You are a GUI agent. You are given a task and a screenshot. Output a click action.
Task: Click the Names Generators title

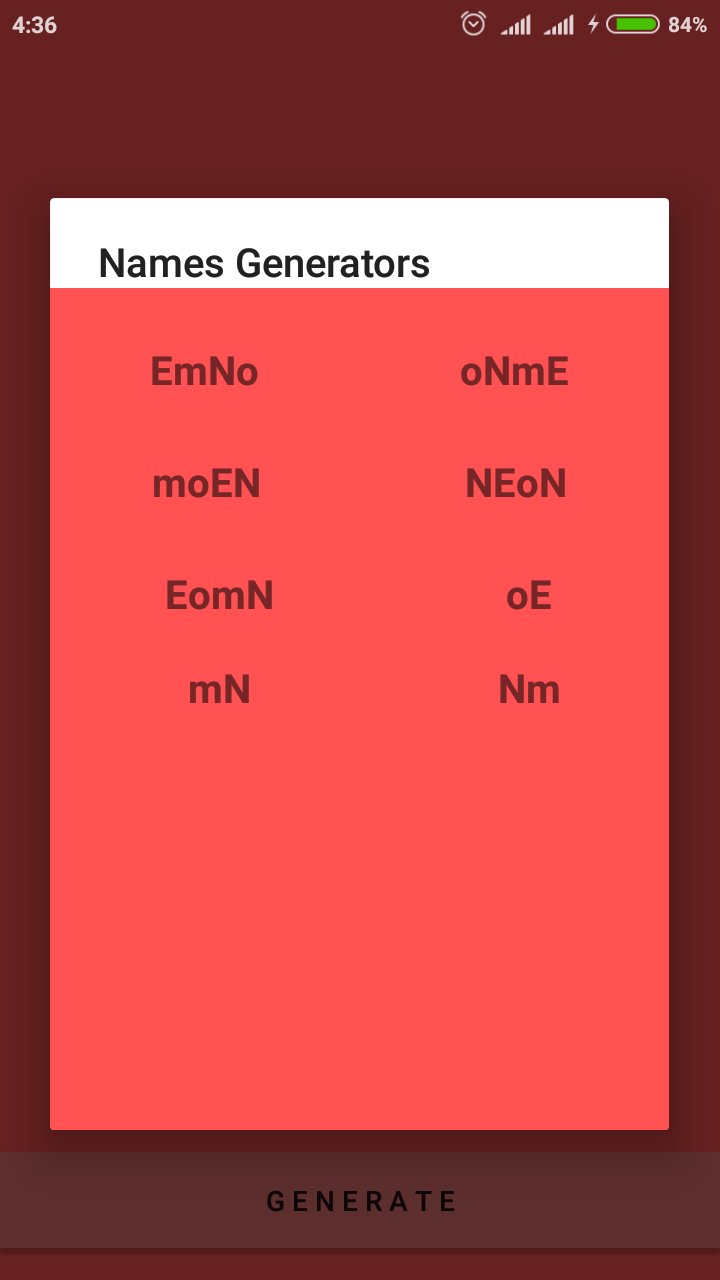263,263
